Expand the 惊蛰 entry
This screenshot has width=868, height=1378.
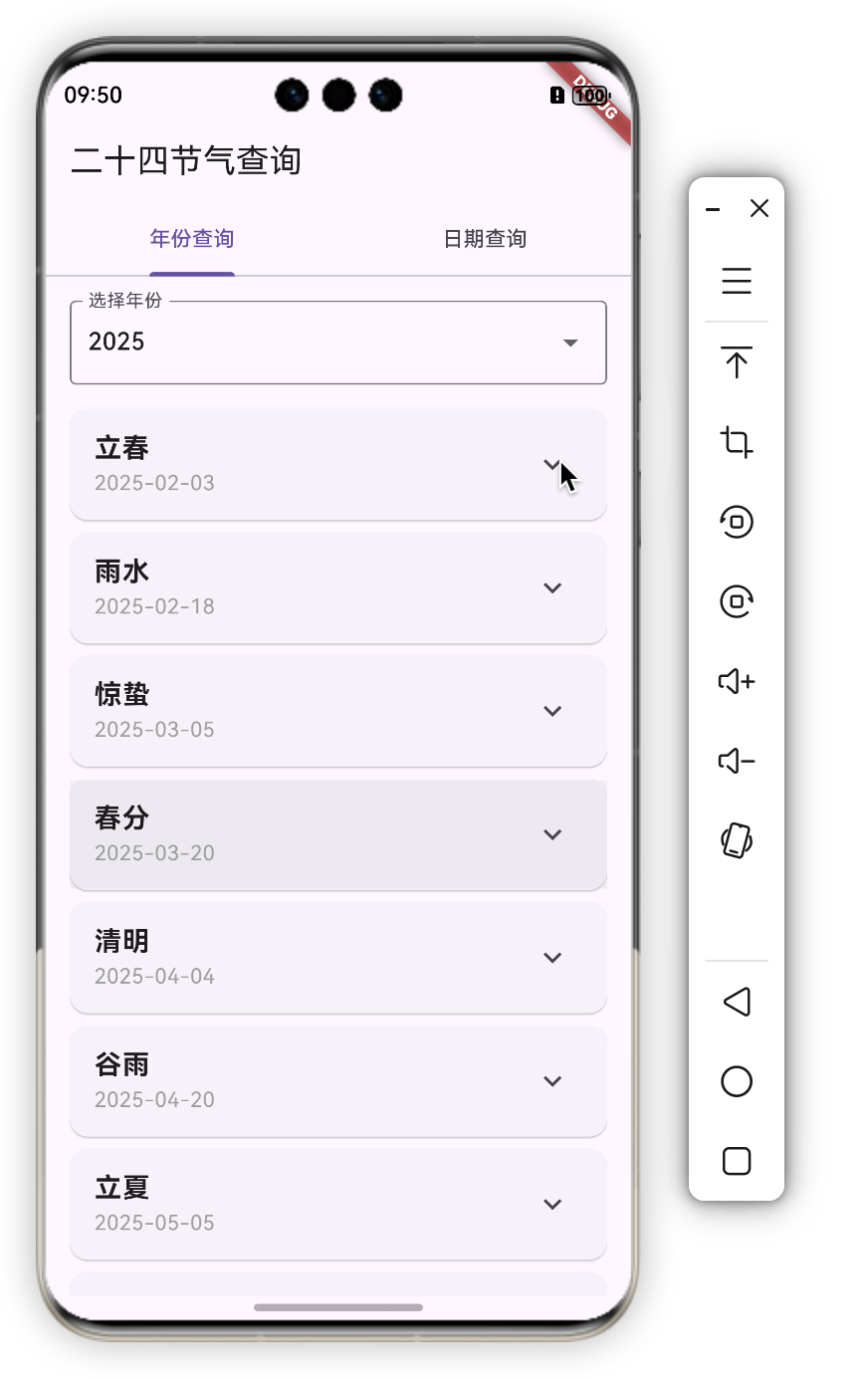pyautogui.click(x=552, y=711)
